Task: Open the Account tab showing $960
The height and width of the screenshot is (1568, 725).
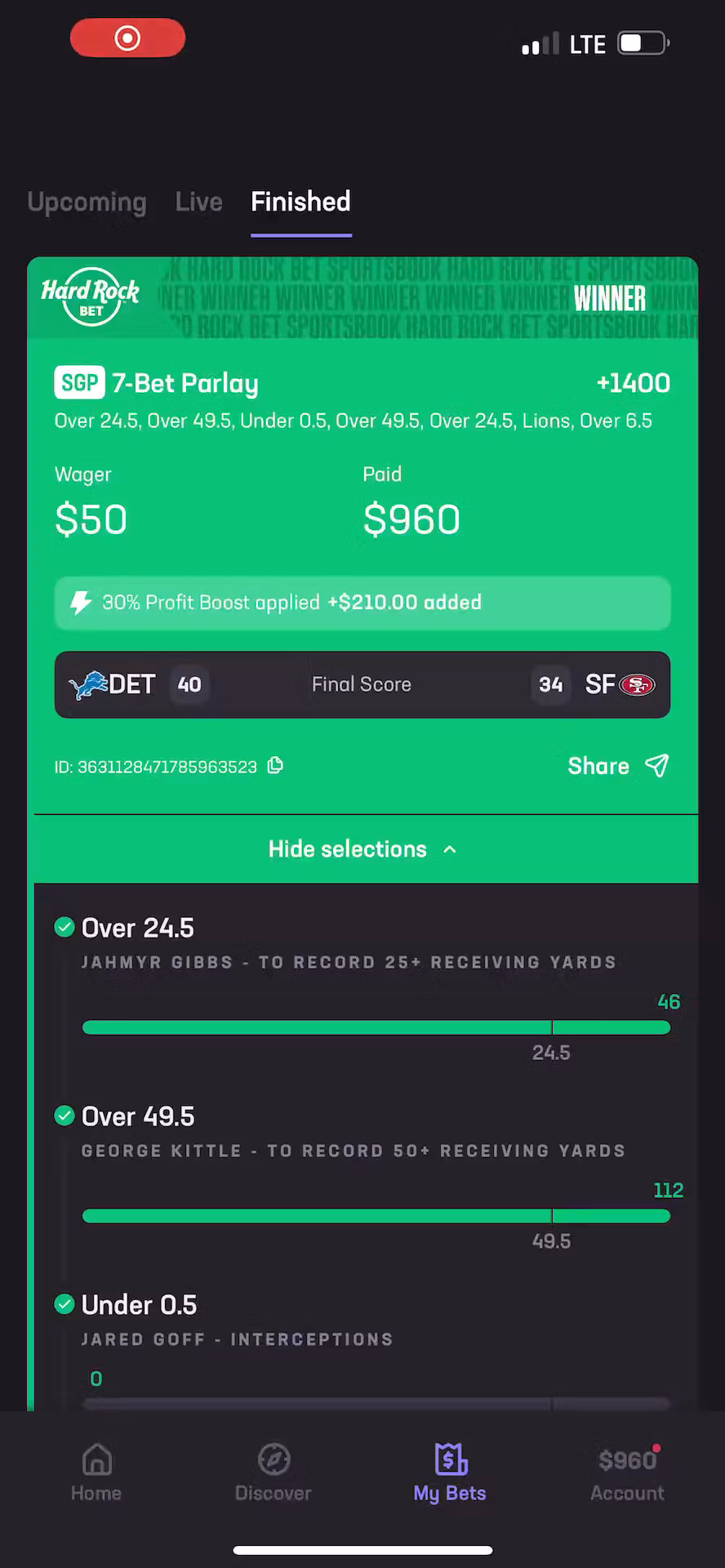Action: point(627,1473)
